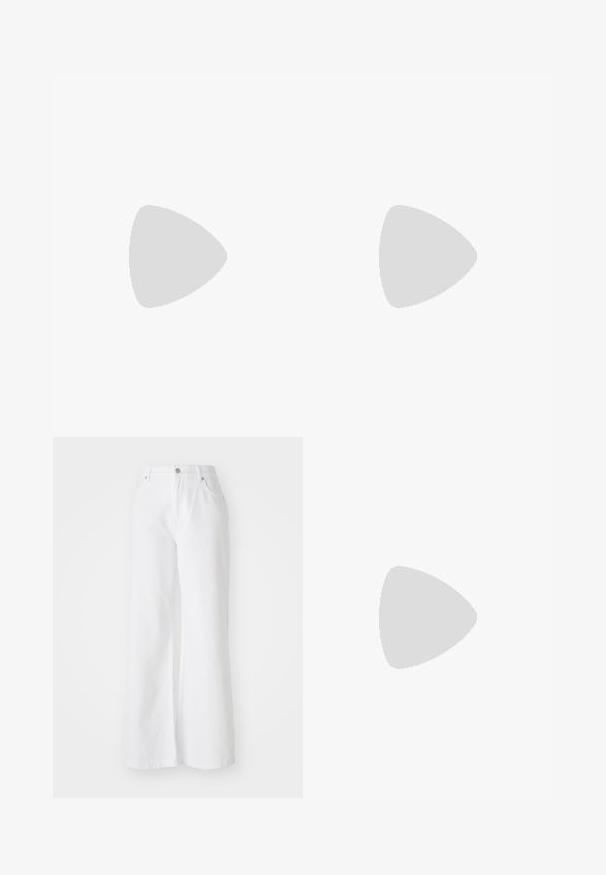Open the white wide-leg jeans product tile
This screenshot has width=606, height=875.
(x=178, y=617)
